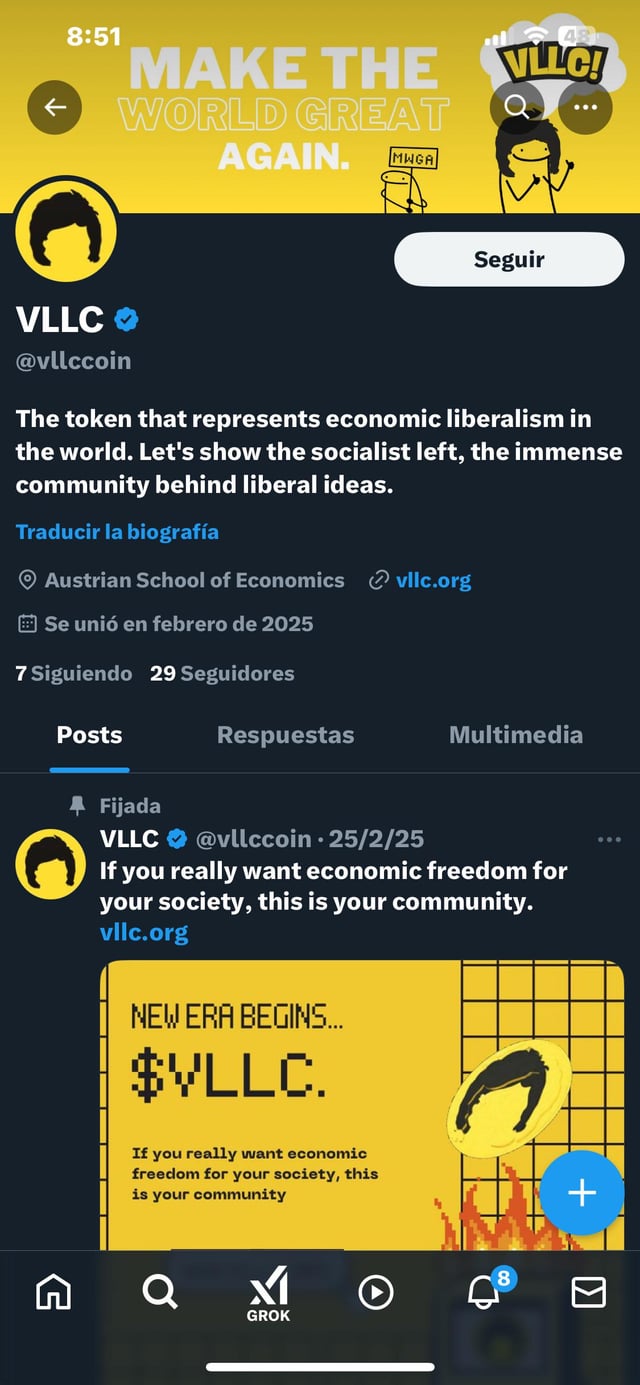
Task: Select the Posts tab
Action: [x=89, y=735]
